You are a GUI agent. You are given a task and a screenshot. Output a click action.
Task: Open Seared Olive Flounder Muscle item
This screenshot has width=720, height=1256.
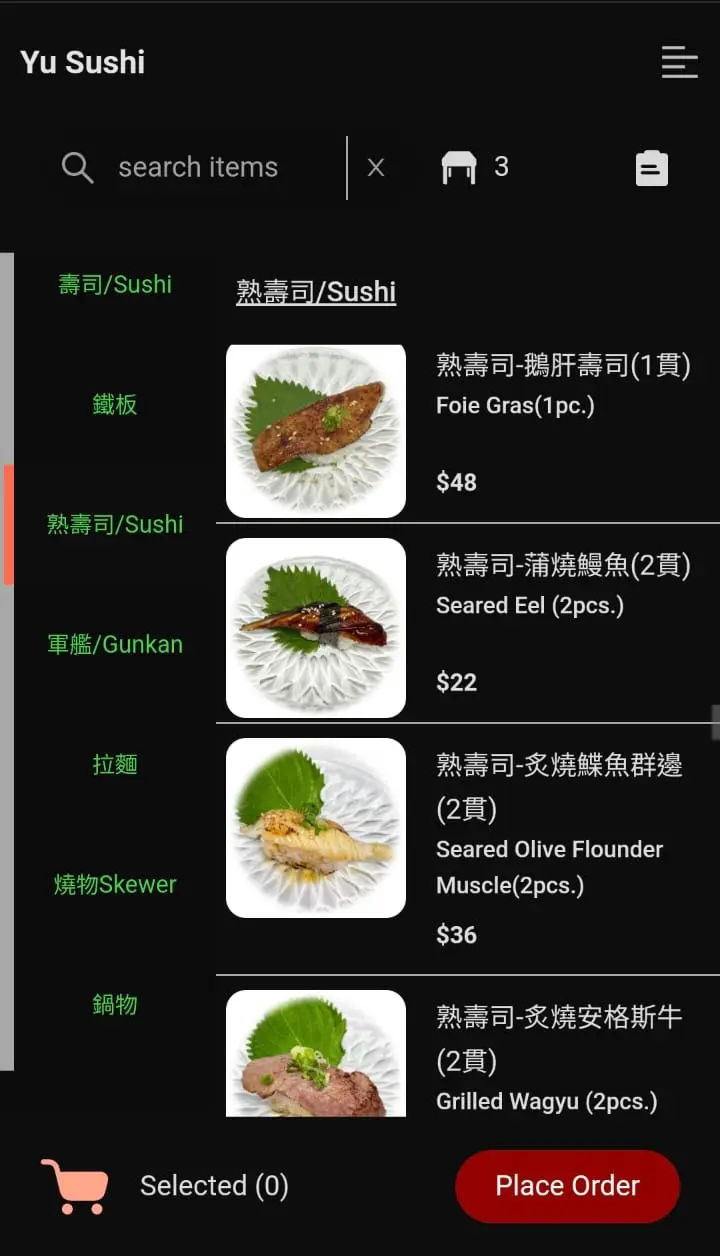tap(468, 849)
